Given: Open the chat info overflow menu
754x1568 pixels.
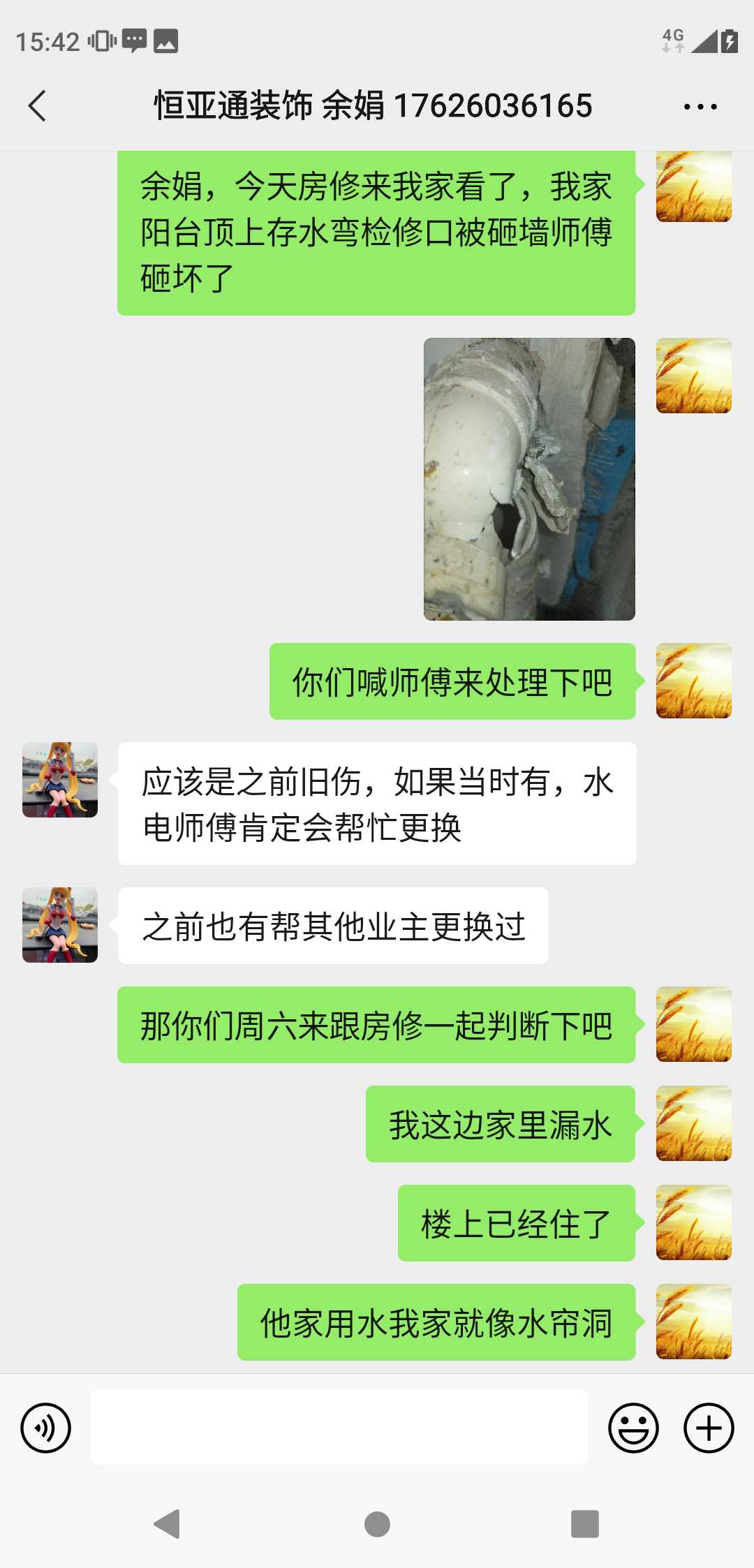Looking at the screenshot, I should (x=700, y=107).
